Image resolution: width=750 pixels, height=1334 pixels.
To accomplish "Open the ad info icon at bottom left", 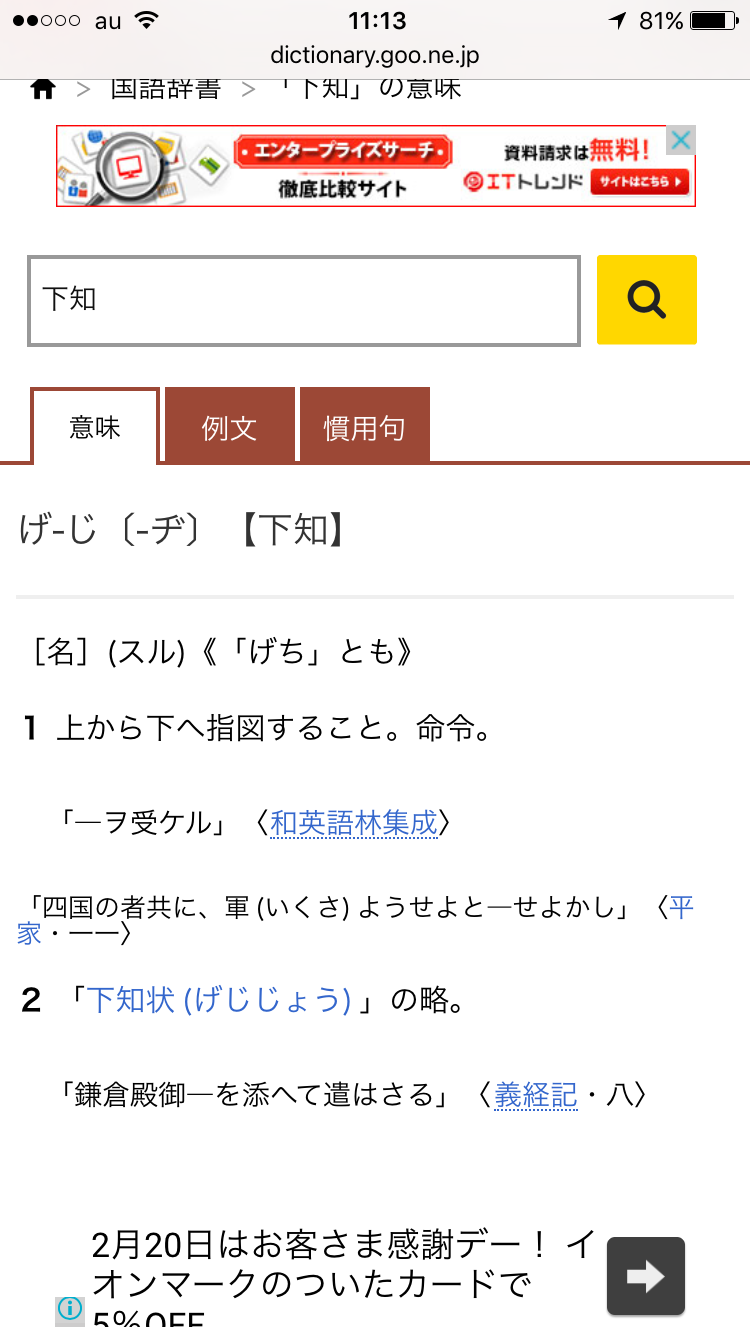I will [69, 1308].
